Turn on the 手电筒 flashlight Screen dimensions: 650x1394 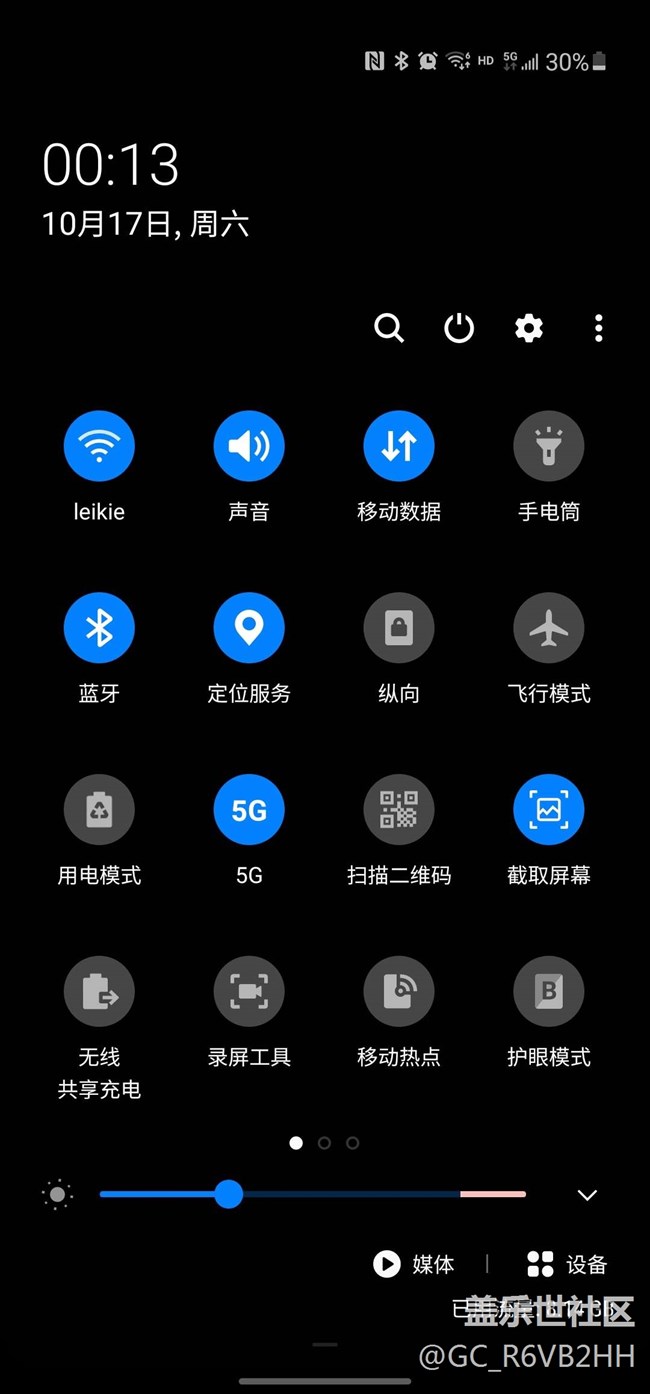(549, 446)
